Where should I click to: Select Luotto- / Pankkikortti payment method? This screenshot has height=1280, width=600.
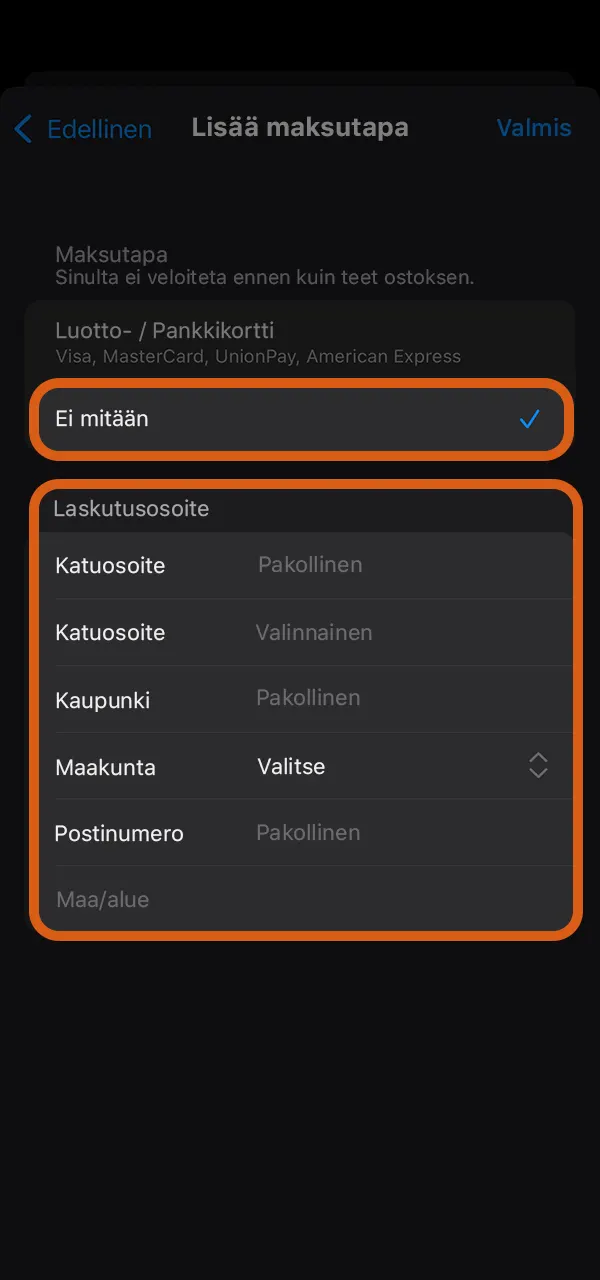point(300,342)
